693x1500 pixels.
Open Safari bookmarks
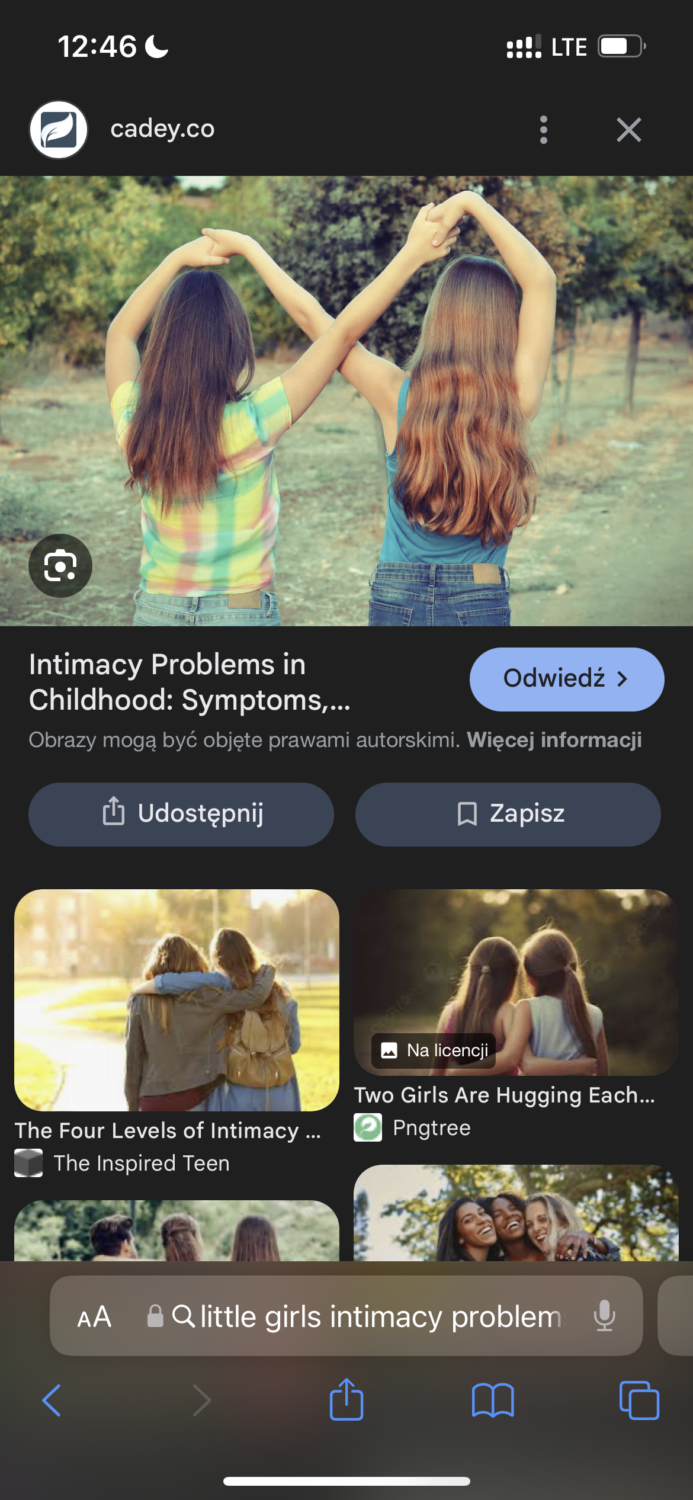coord(492,1400)
